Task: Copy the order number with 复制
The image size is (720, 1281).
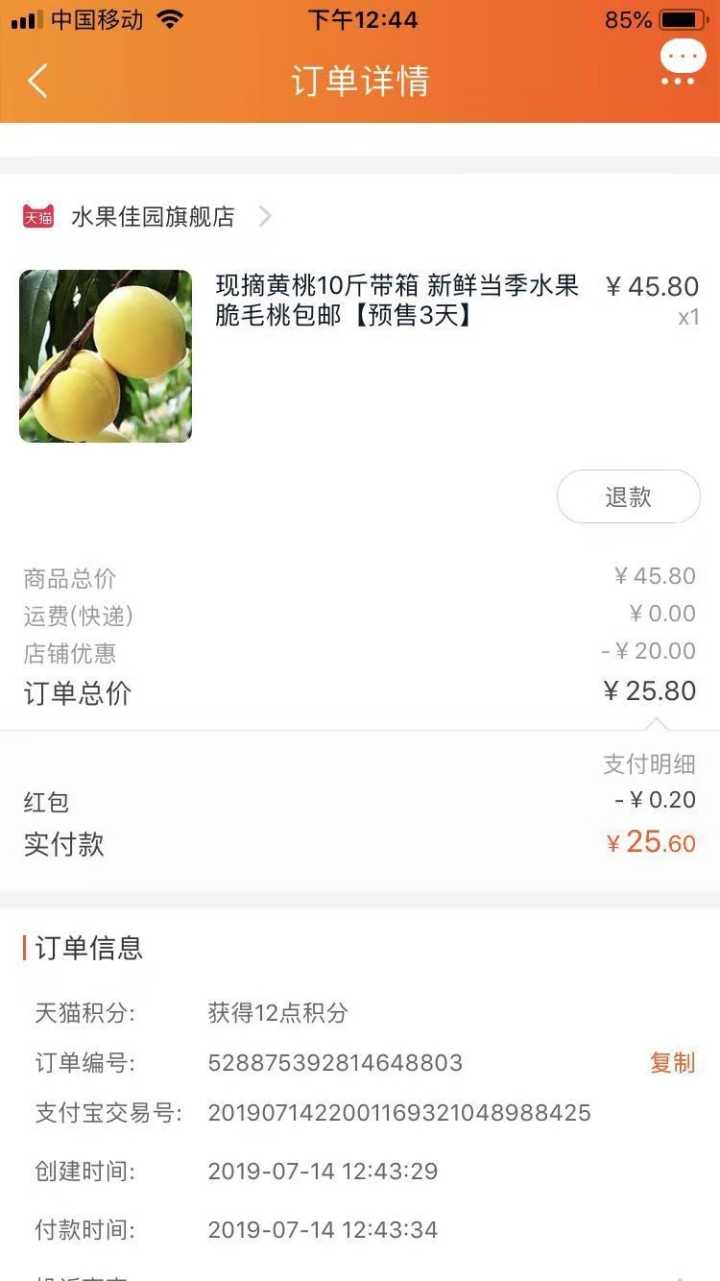Action: (x=672, y=1063)
